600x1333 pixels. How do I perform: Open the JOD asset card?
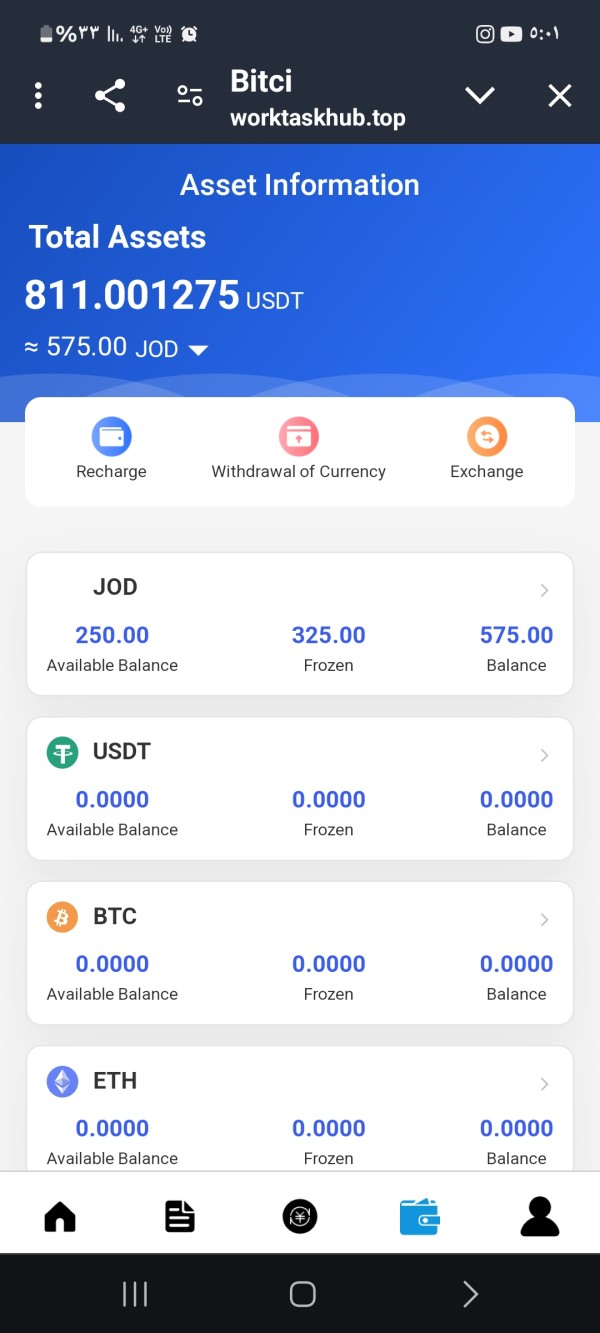(x=300, y=624)
